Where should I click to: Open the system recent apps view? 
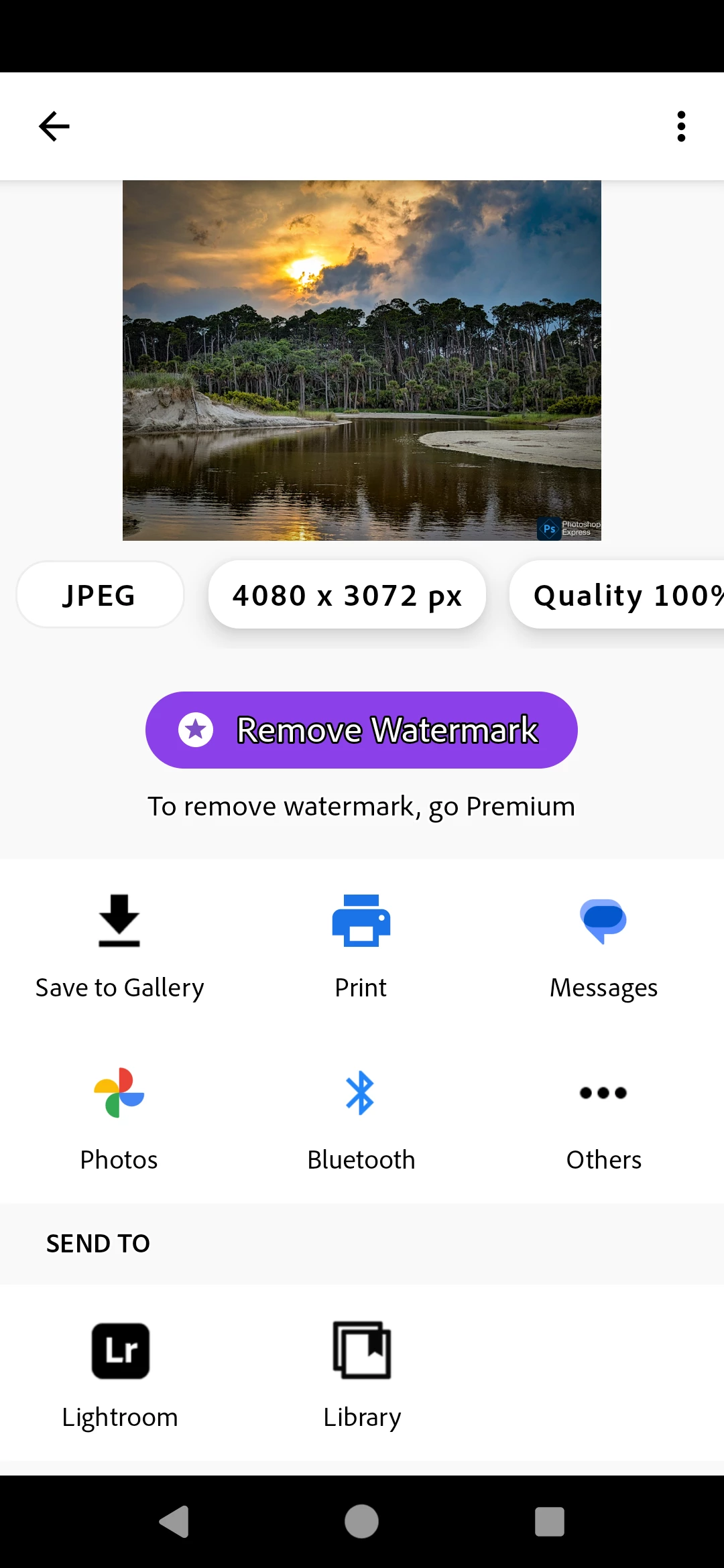click(550, 1521)
